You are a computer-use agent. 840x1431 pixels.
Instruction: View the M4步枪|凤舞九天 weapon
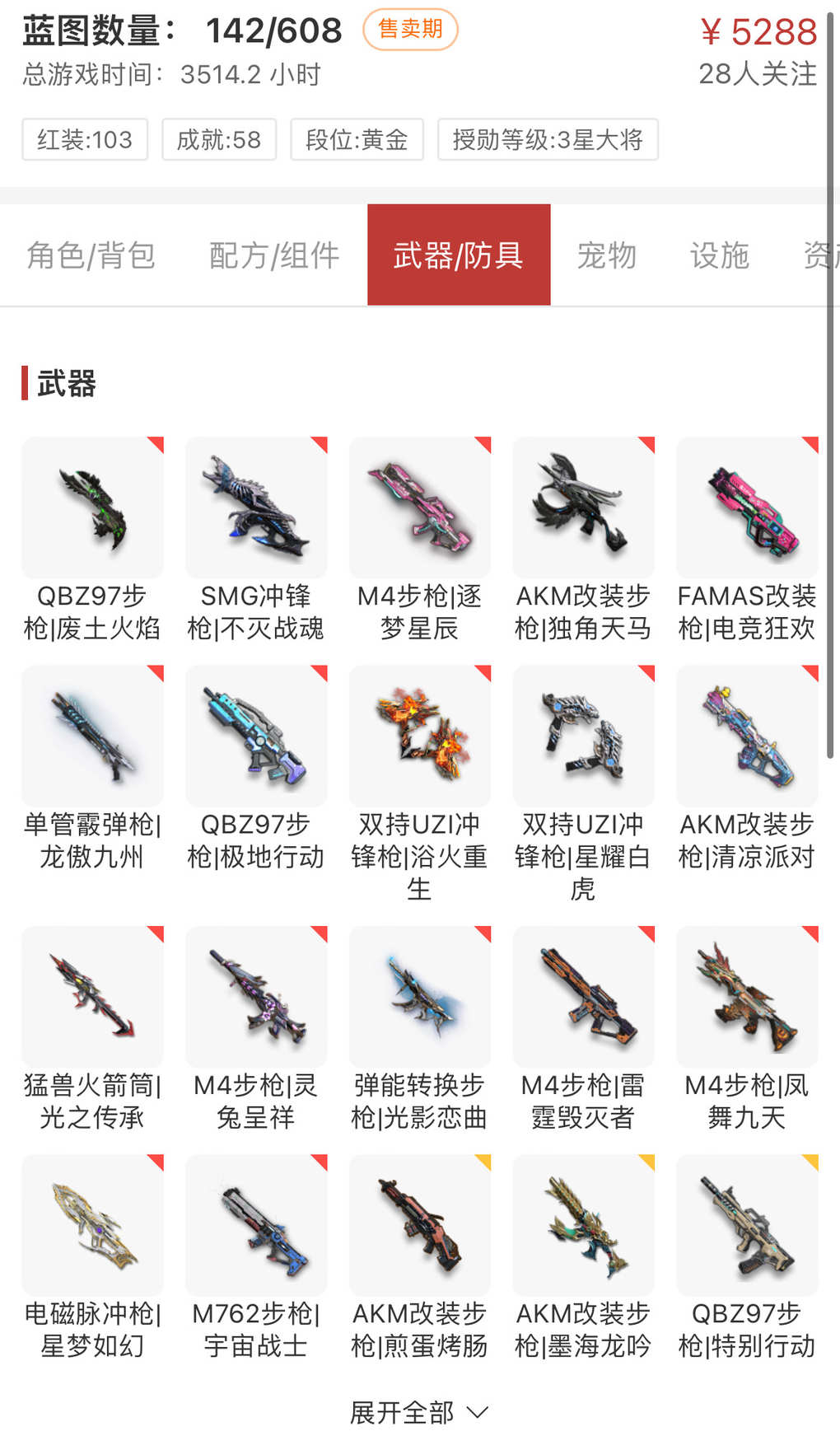747,997
